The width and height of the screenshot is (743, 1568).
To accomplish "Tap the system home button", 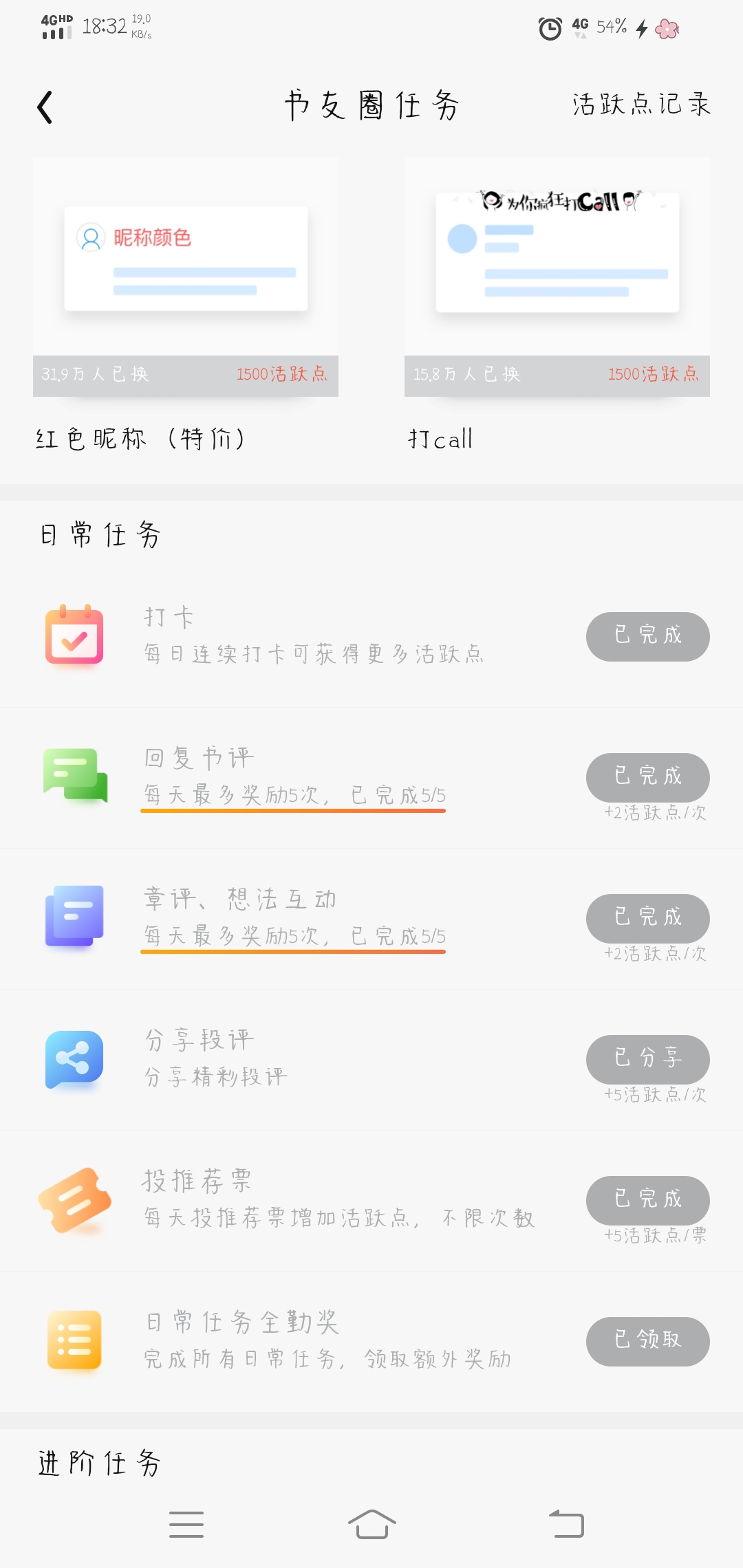I will point(371,1525).
